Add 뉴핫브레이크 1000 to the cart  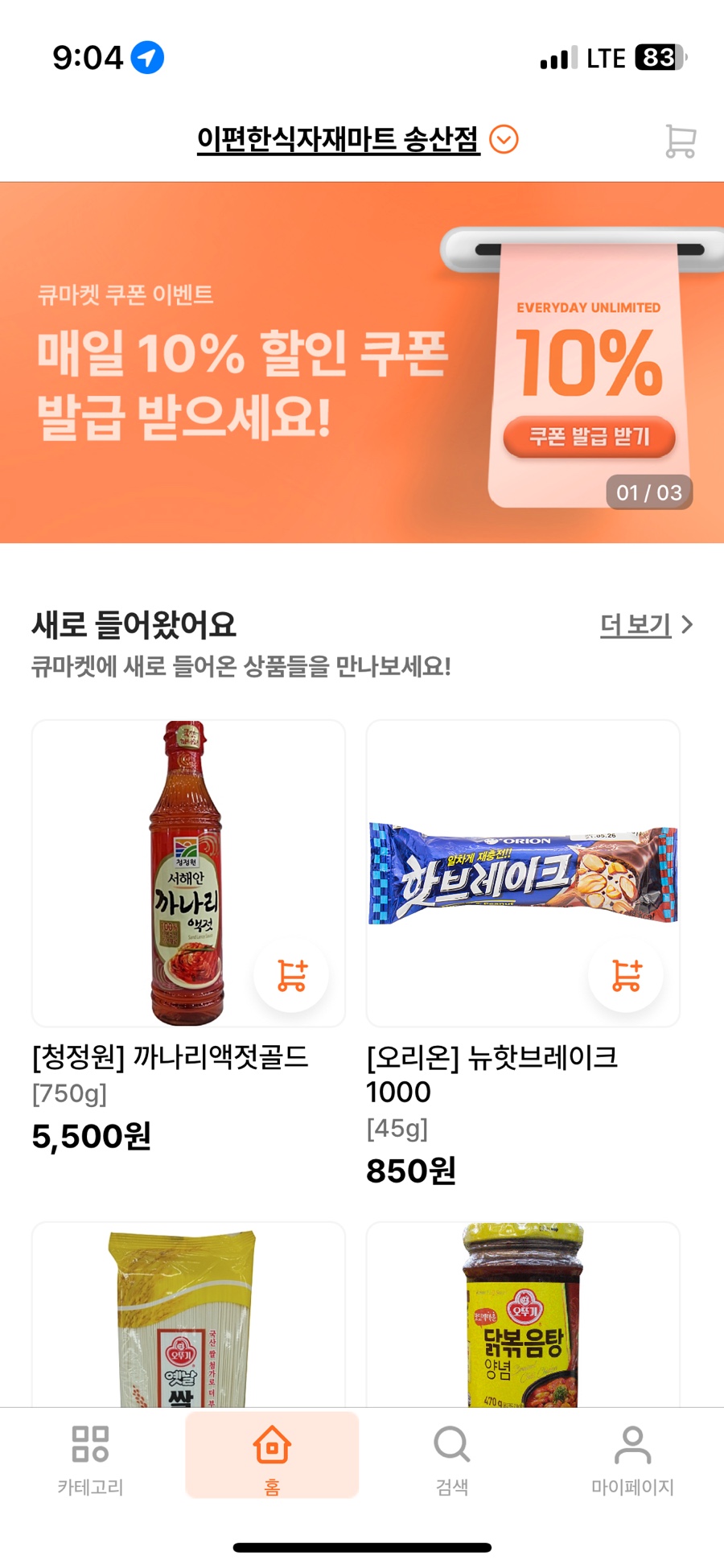point(626,975)
